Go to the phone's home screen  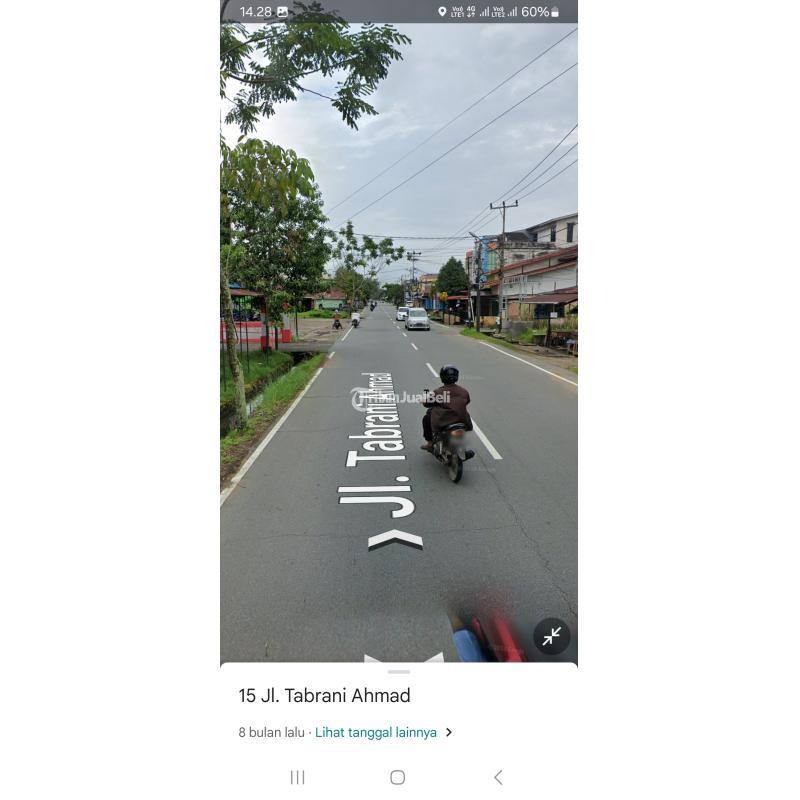click(397, 777)
